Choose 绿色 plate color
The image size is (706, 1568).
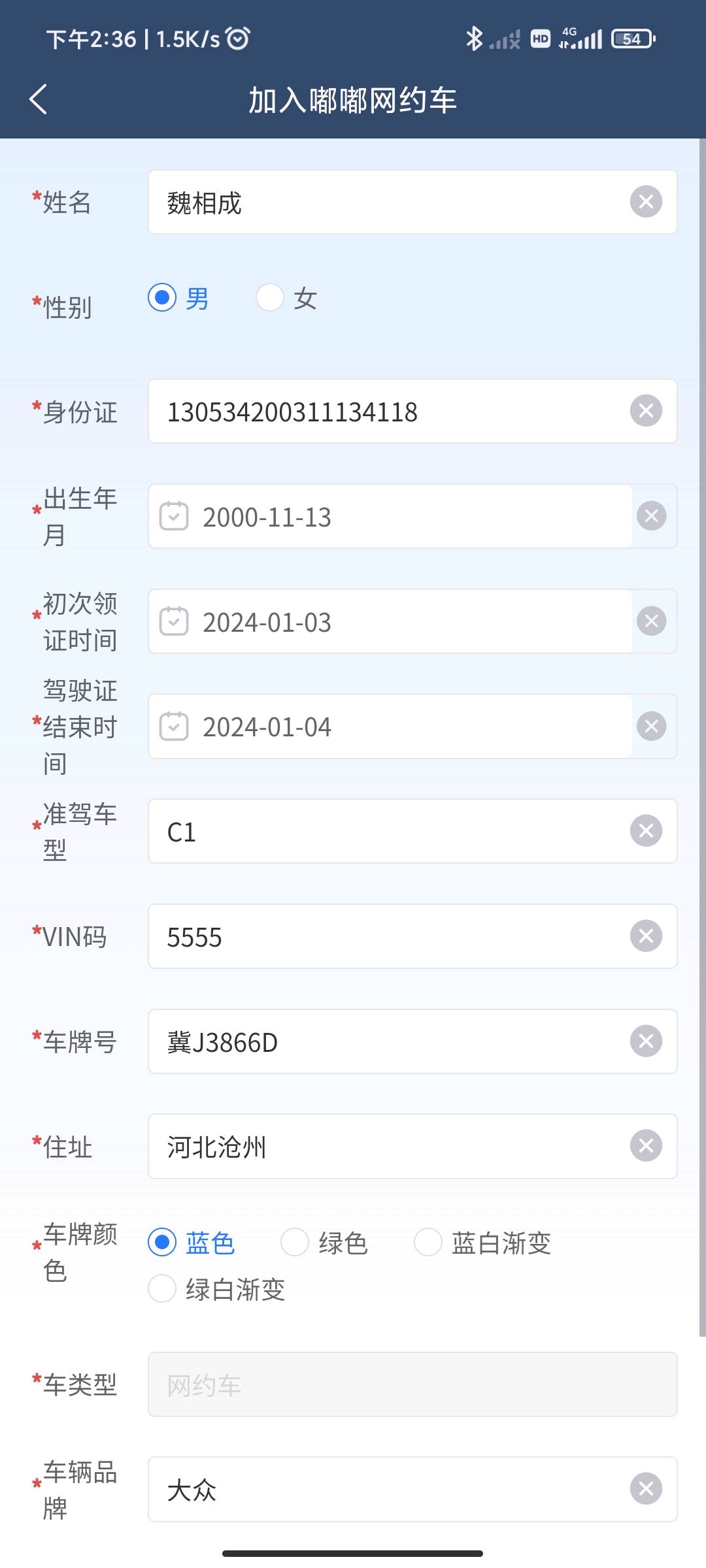[x=295, y=1243]
